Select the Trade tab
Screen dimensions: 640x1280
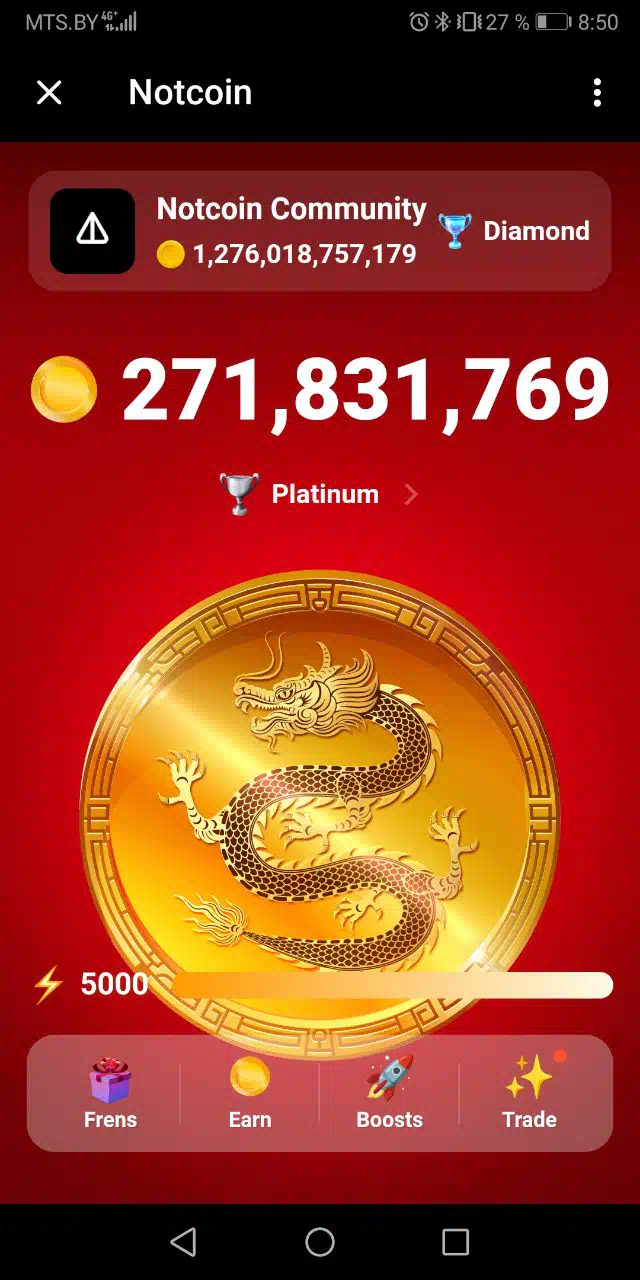[530, 1094]
